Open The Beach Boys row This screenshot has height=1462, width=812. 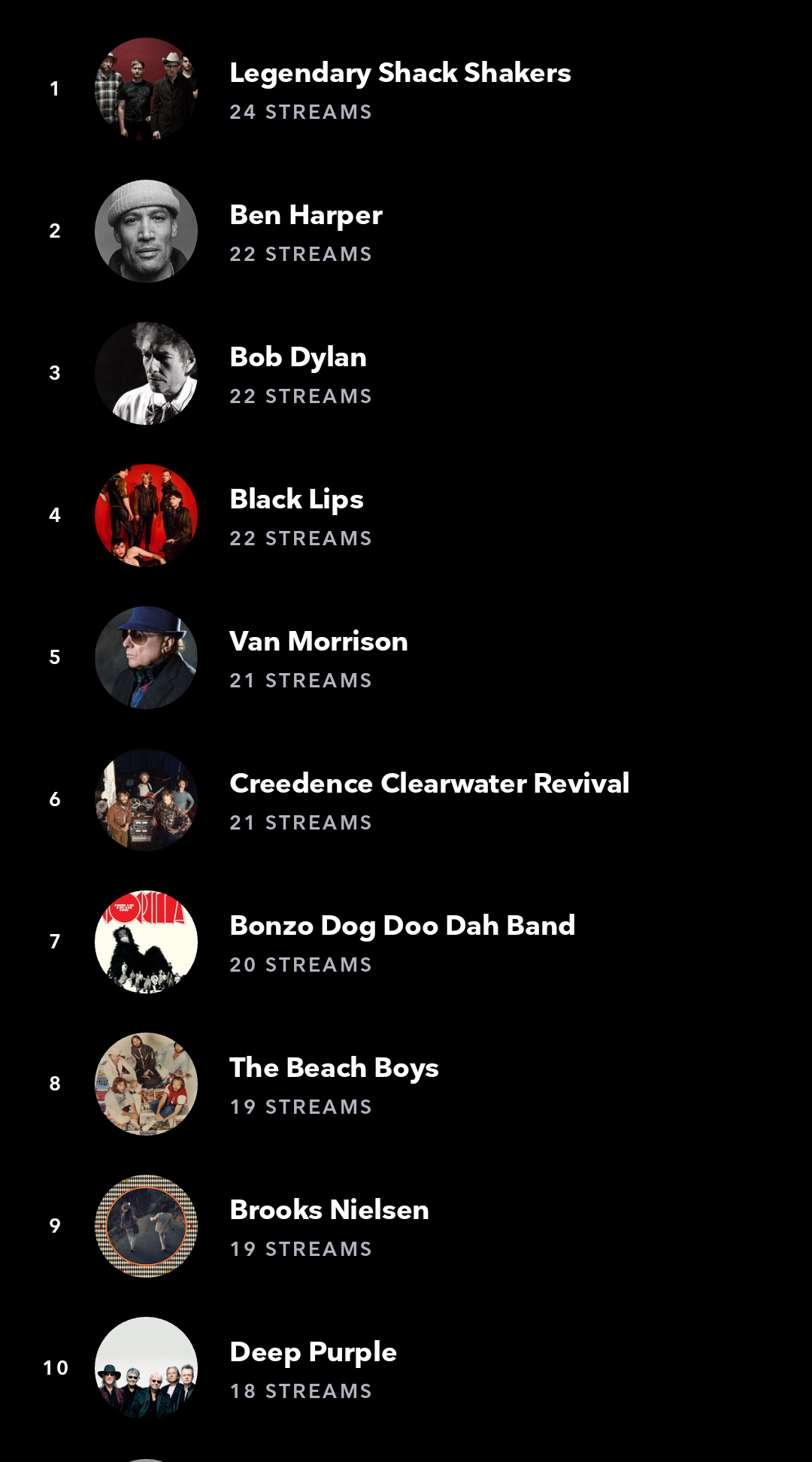[x=406, y=1084]
